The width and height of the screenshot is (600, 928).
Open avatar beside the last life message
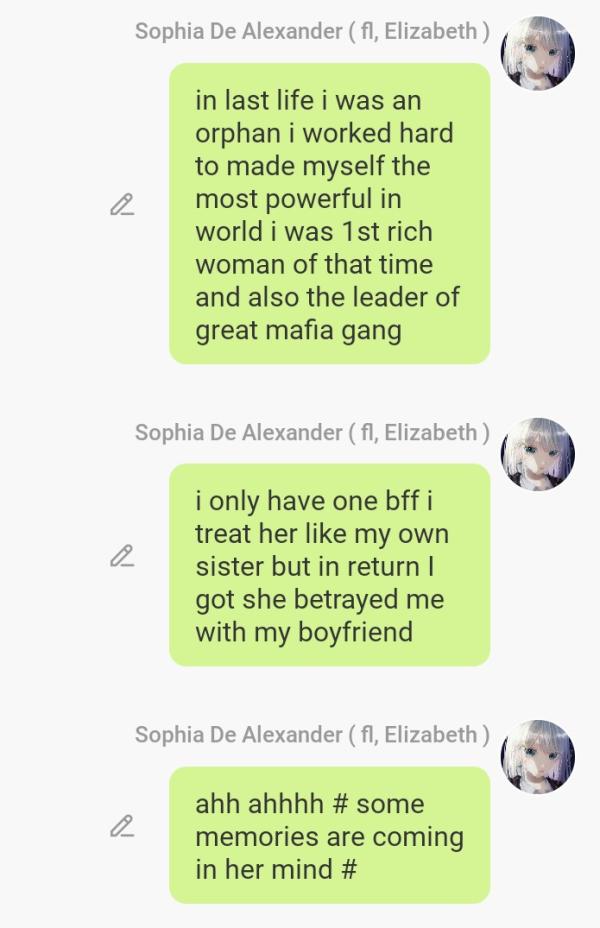(538, 53)
